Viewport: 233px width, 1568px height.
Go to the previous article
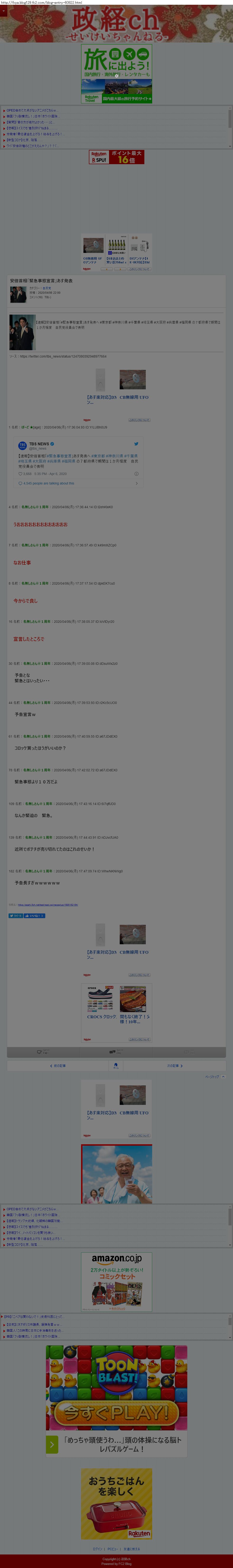point(58,1066)
